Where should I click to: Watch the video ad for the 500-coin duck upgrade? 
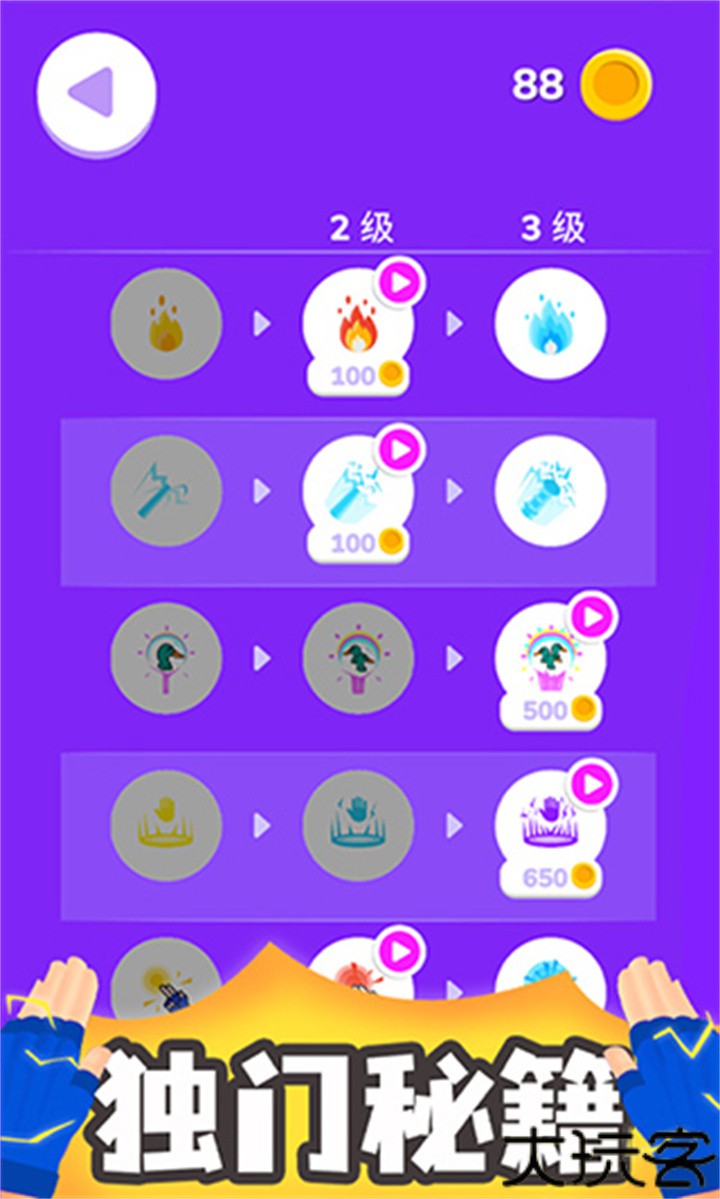click(593, 619)
